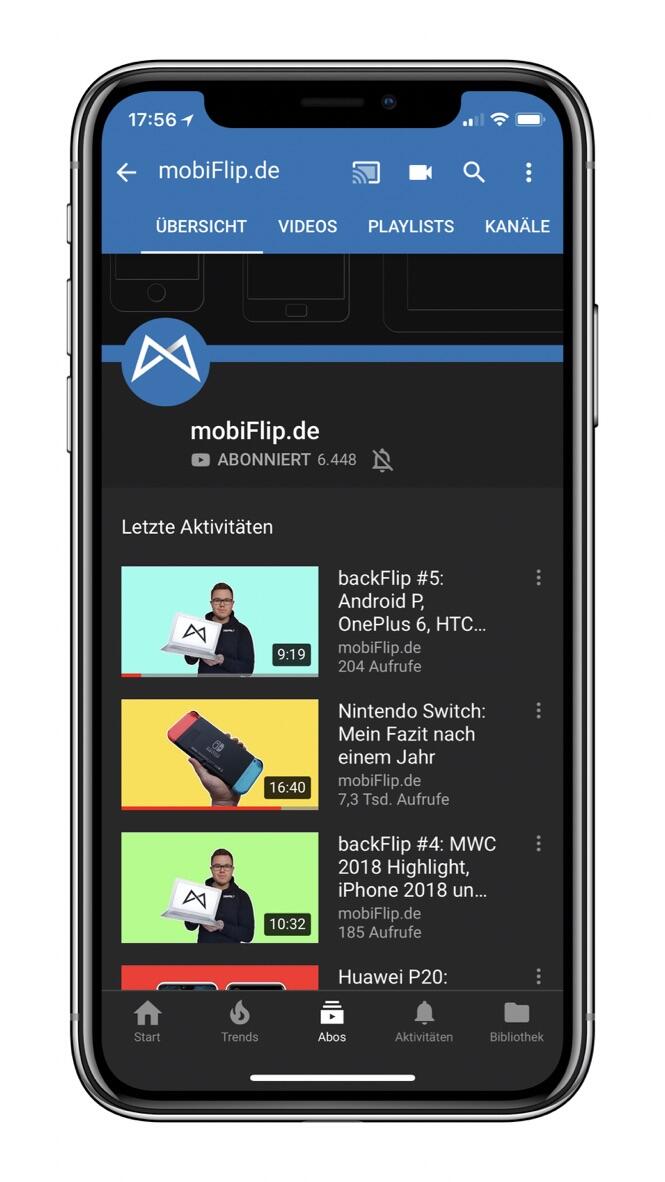
Task: Switch to the Aktivitäten tab
Action: (x=424, y=1021)
